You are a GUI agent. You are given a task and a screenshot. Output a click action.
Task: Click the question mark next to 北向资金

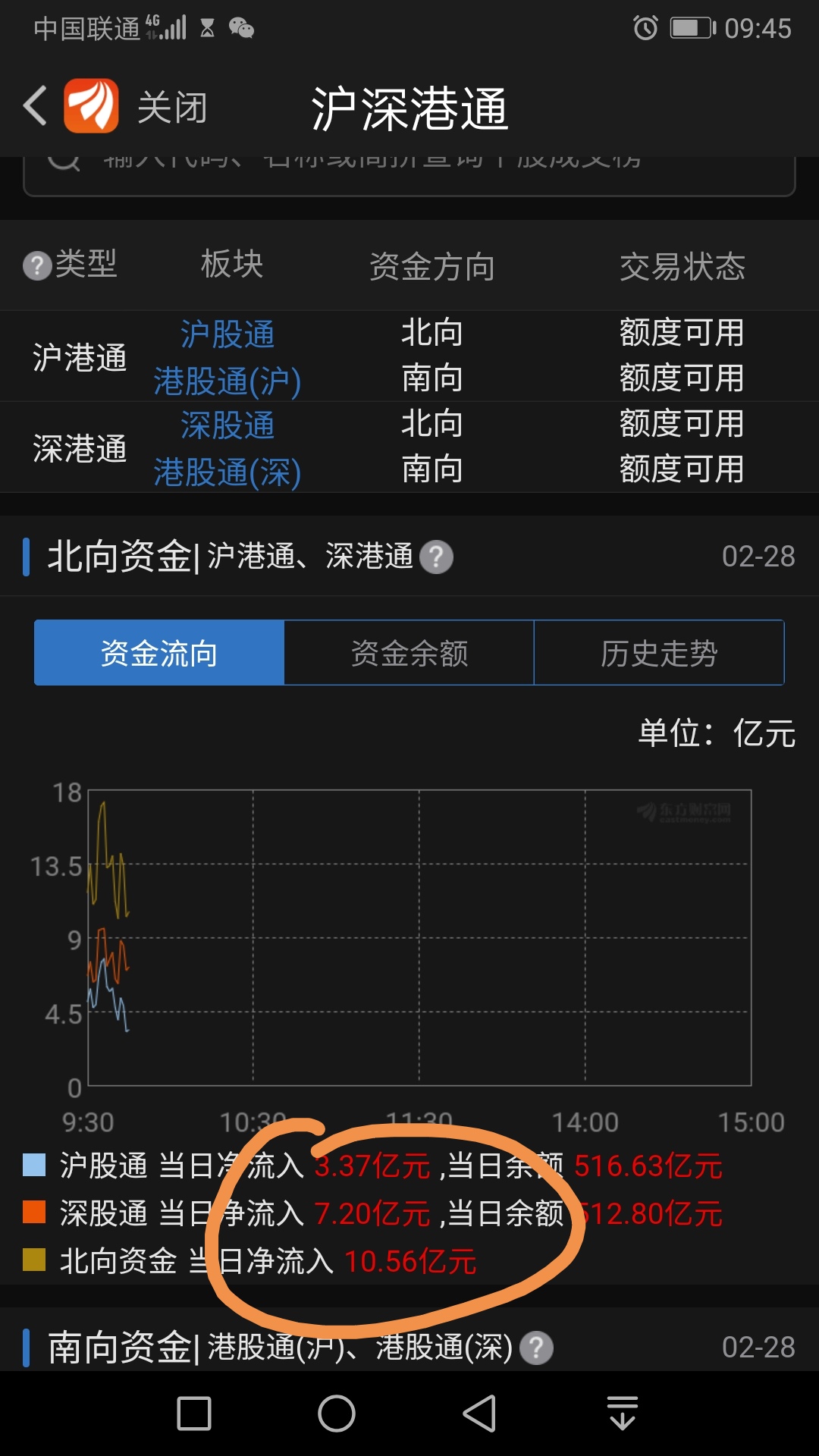[436, 557]
